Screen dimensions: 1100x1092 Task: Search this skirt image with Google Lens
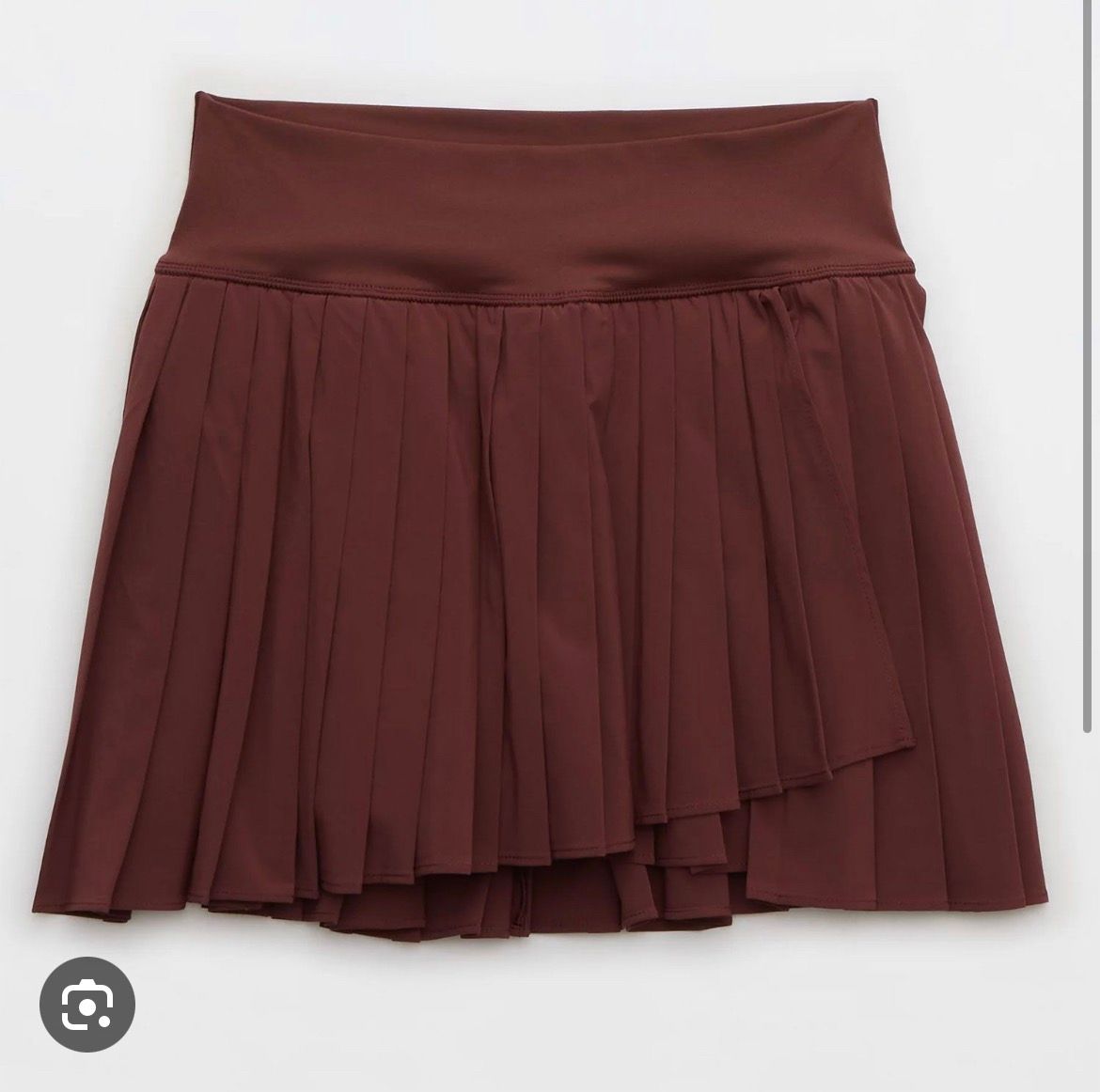point(86,1005)
